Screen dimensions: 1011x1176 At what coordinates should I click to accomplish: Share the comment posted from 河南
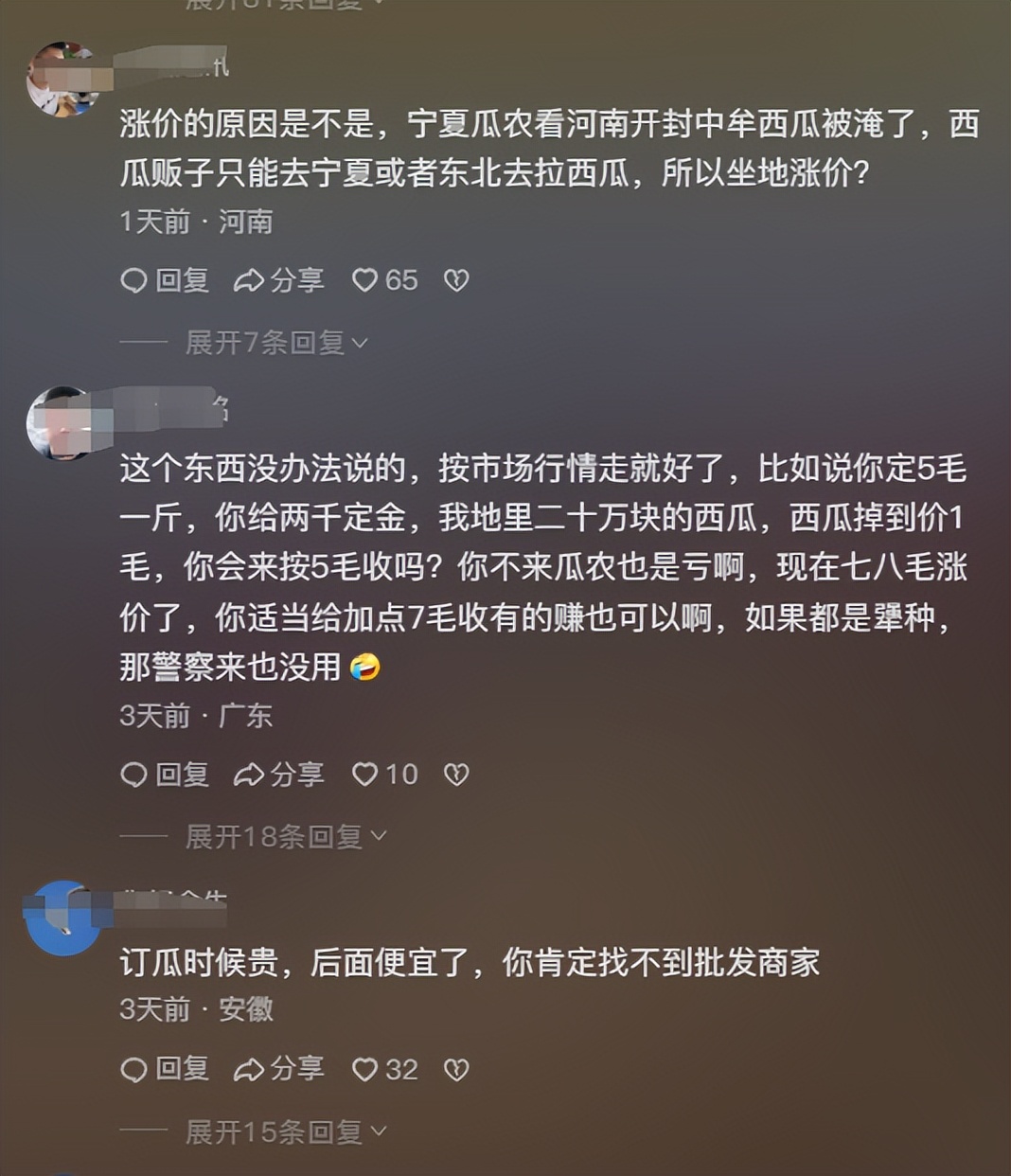pos(279,280)
